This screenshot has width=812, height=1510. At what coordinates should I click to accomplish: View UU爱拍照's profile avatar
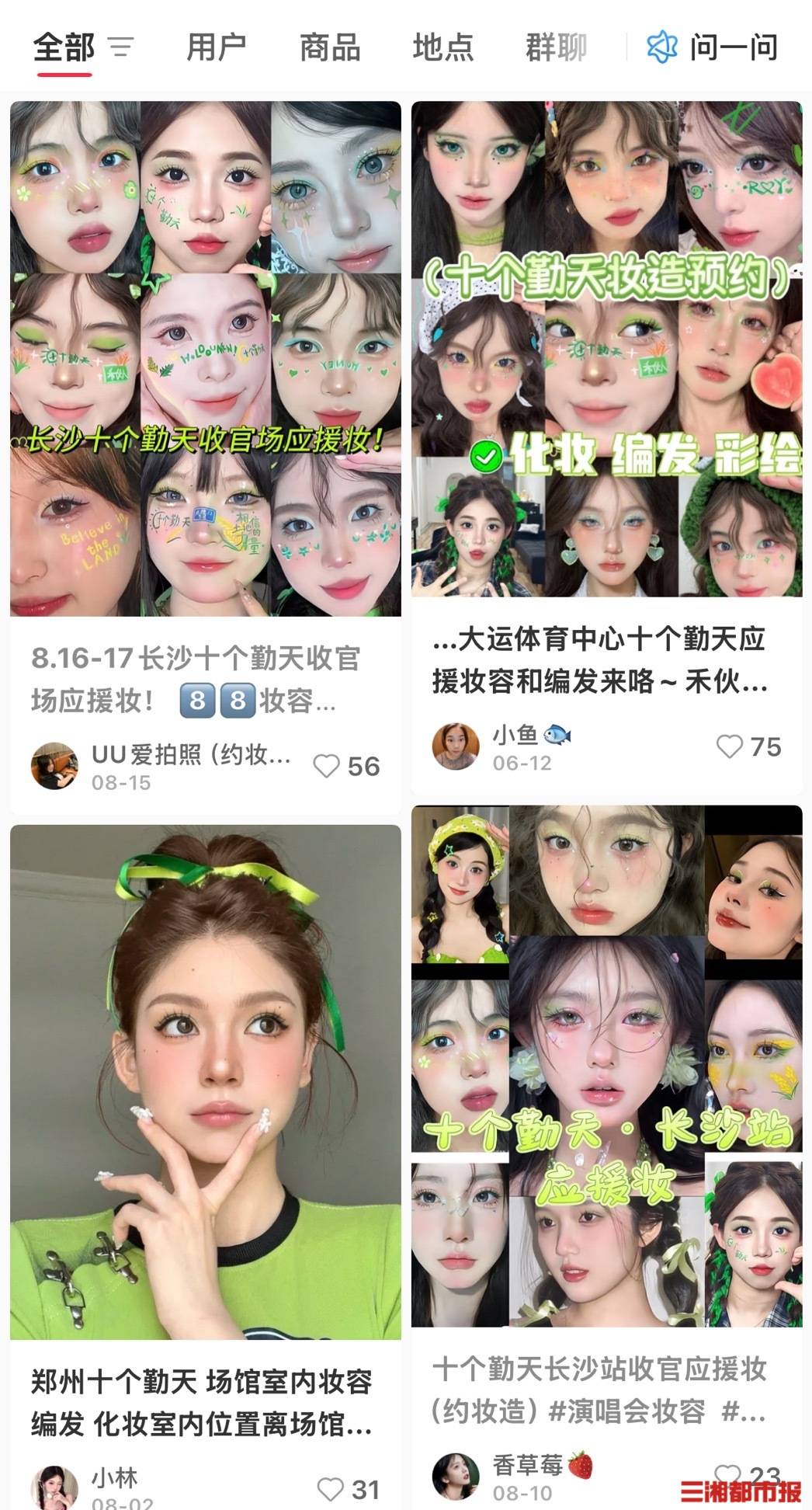[54, 766]
